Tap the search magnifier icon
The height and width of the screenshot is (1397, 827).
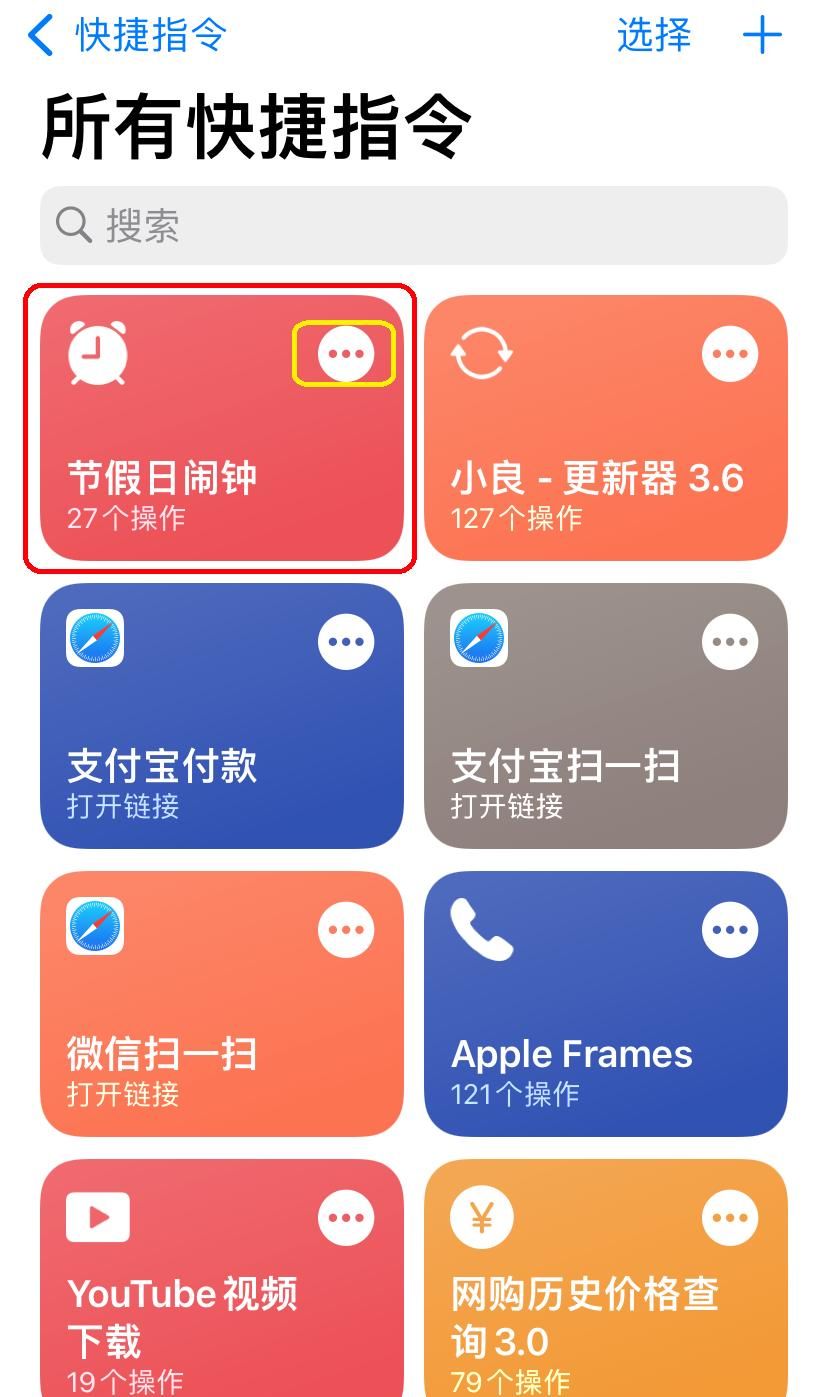72,227
